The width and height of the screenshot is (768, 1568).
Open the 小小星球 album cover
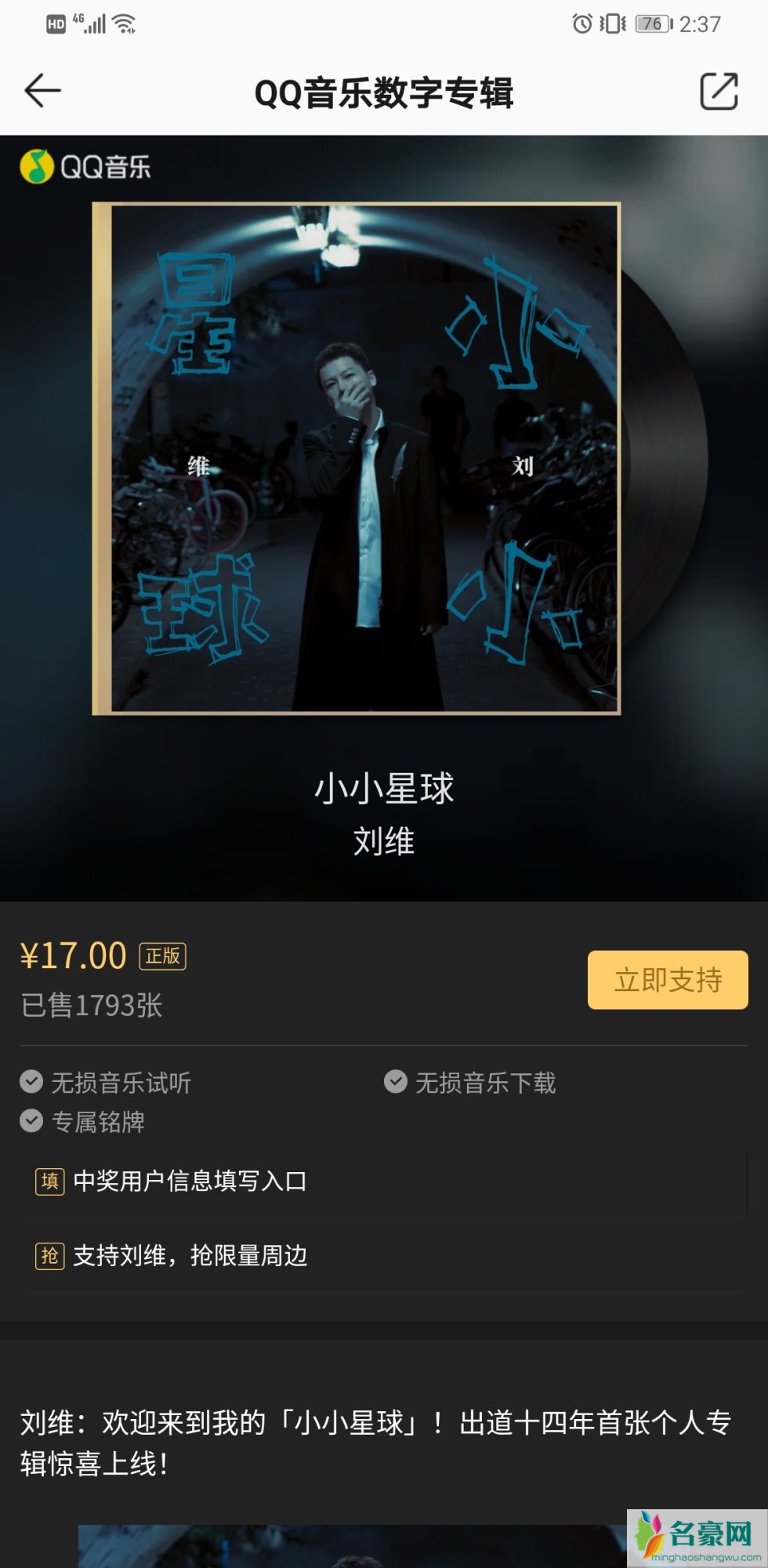357,459
